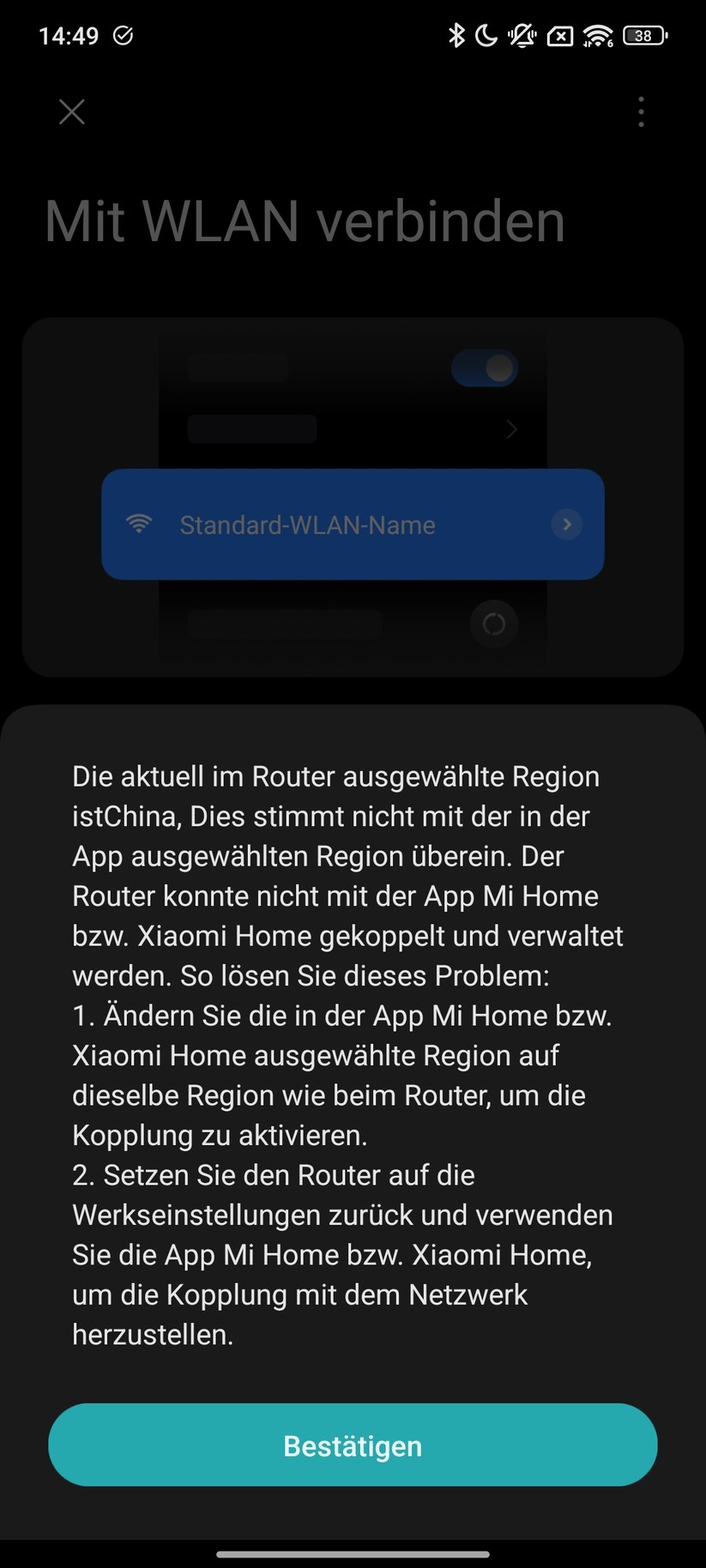Viewport: 706px width, 1568px height.
Task: Tap the battery indicator showing 38
Action: pyautogui.click(x=644, y=35)
